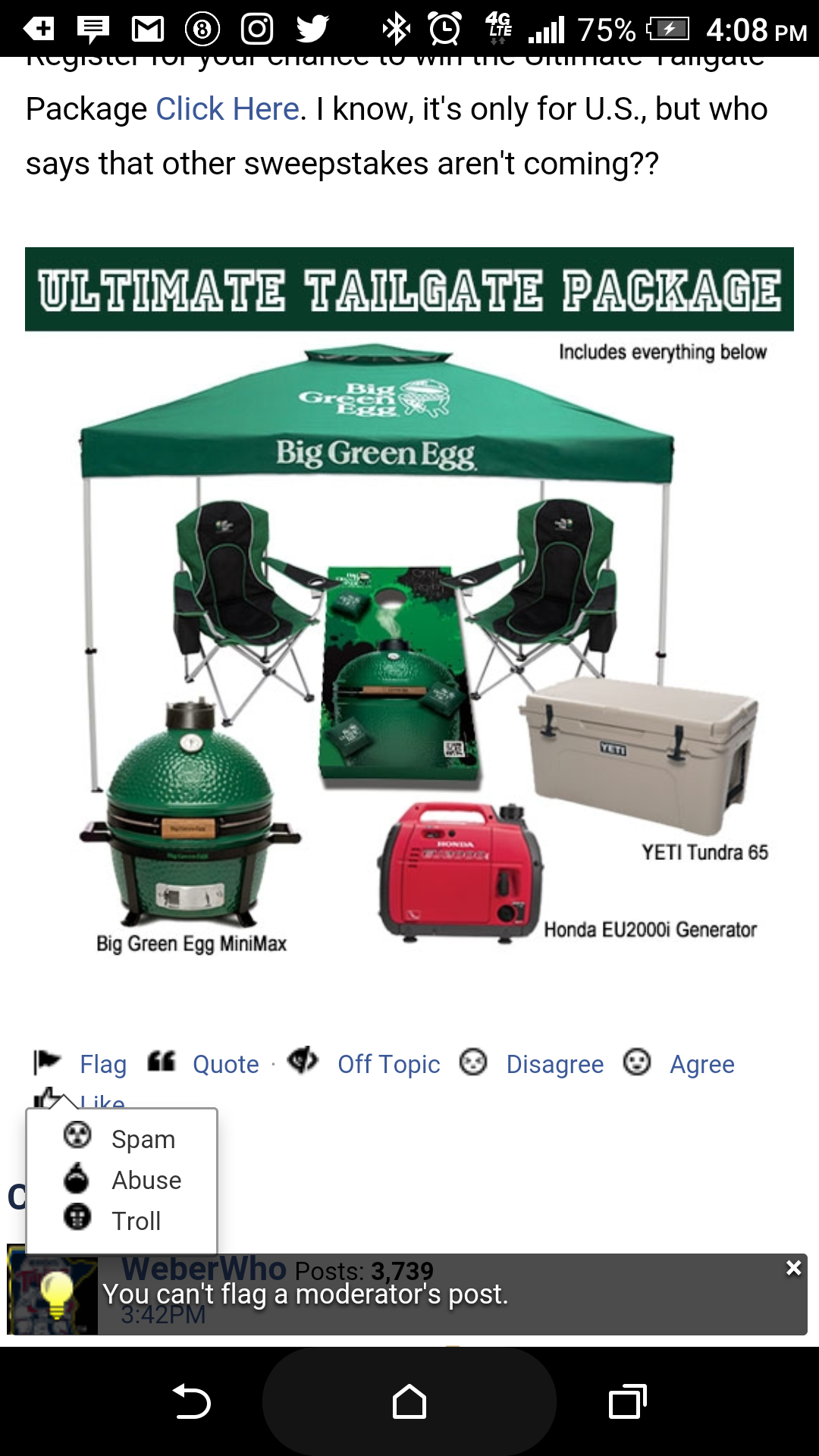Dismiss the moderator flag warning
819x1456 pixels.
click(x=793, y=1268)
